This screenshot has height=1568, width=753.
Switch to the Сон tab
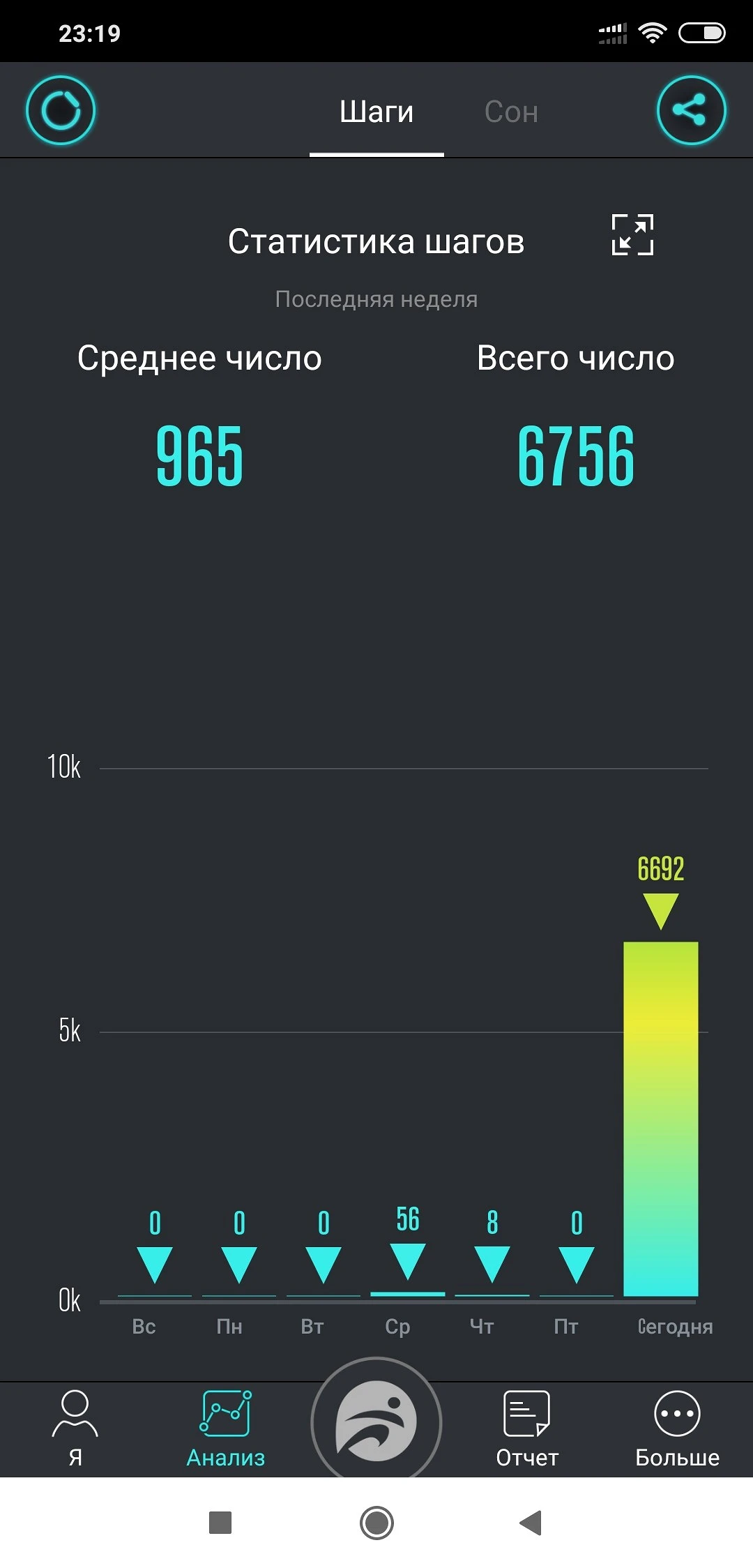tap(511, 112)
